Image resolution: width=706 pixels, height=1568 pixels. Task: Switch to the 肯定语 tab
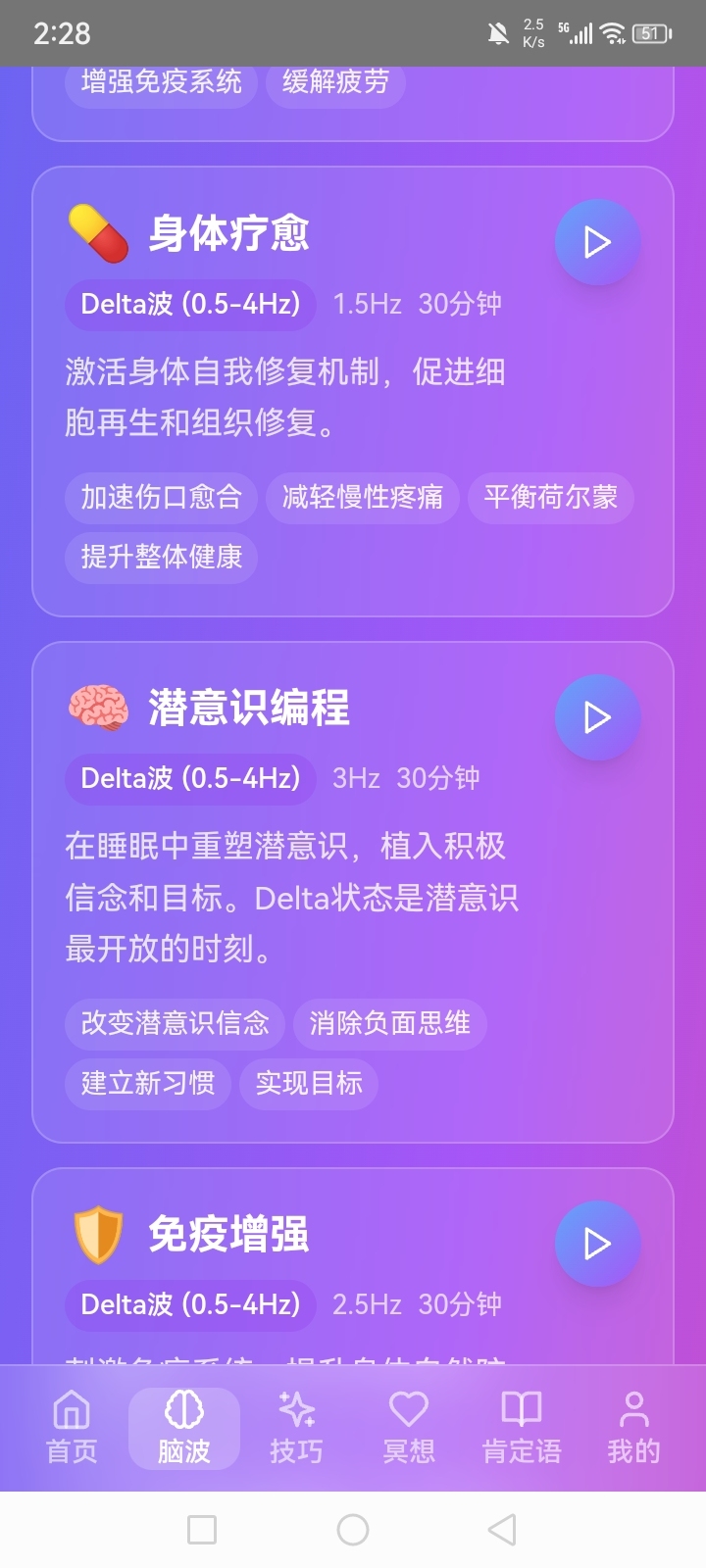[x=522, y=1428]
